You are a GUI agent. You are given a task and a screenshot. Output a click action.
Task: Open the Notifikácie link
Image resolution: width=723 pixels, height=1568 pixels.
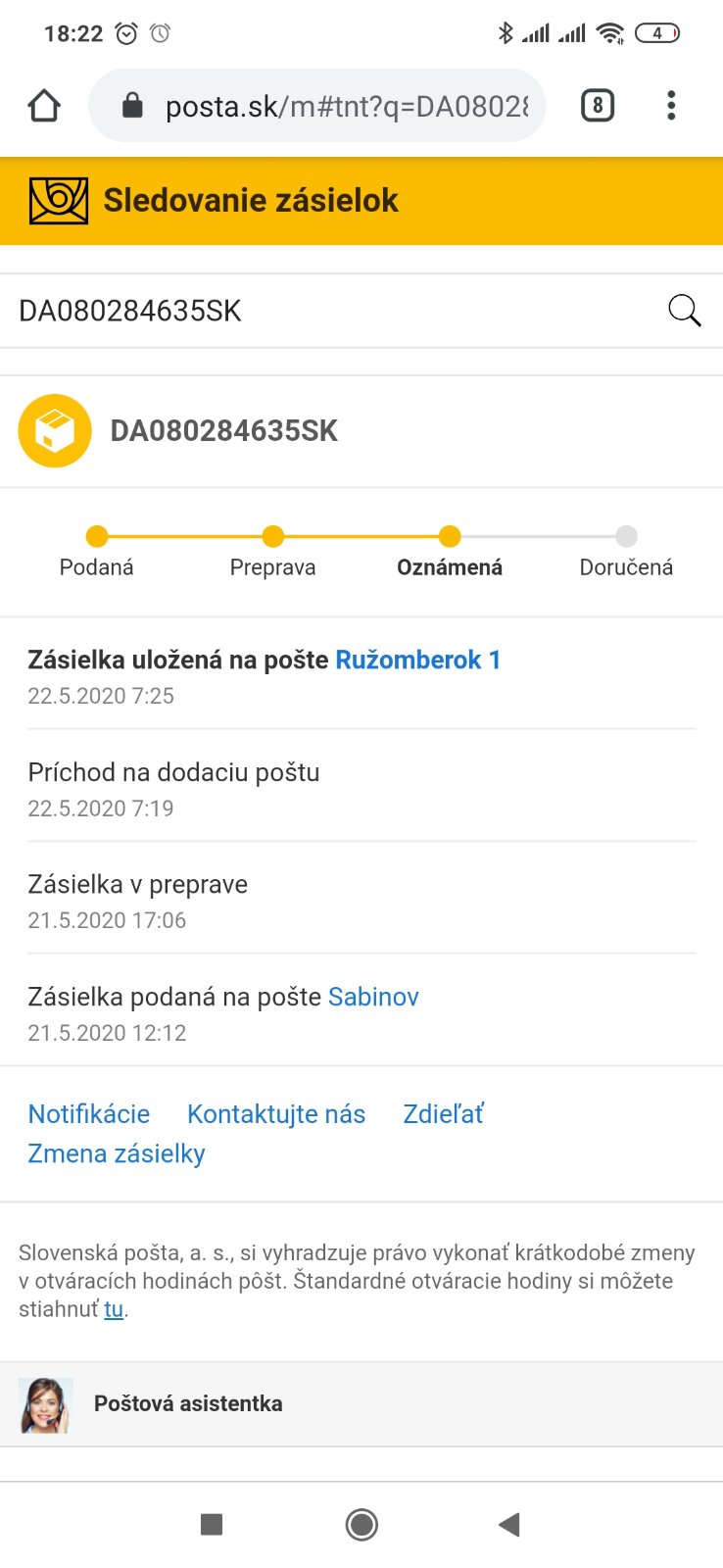point(89,1114)
